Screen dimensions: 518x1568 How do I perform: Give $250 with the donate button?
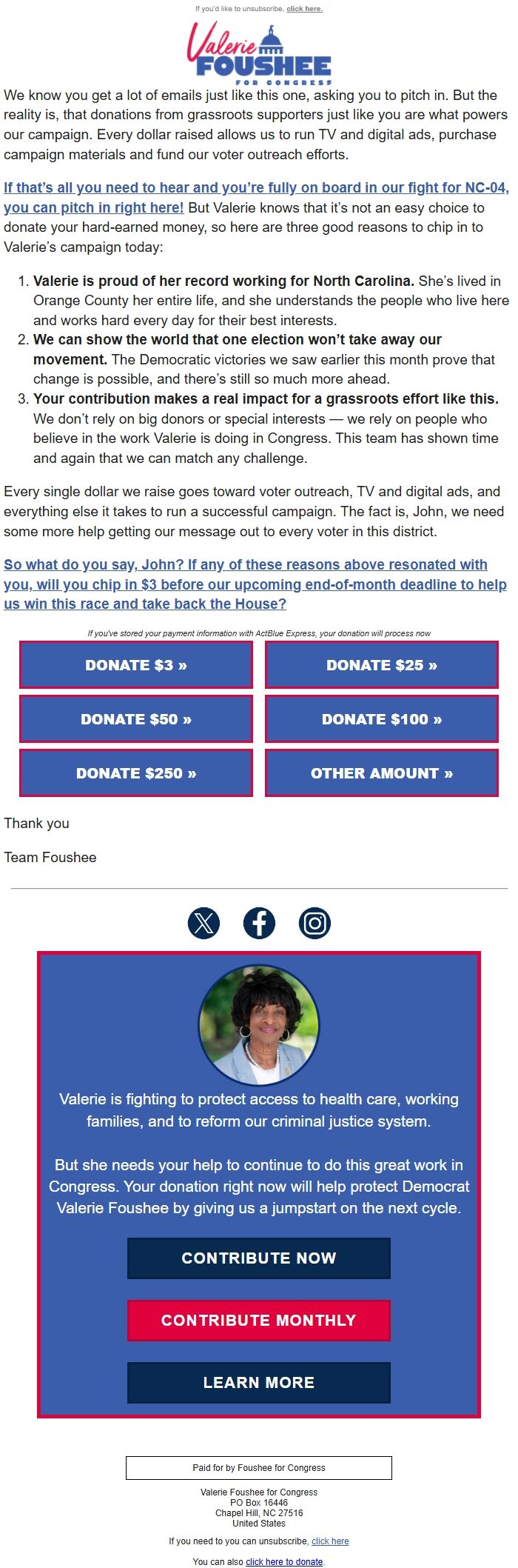[136, 773]
